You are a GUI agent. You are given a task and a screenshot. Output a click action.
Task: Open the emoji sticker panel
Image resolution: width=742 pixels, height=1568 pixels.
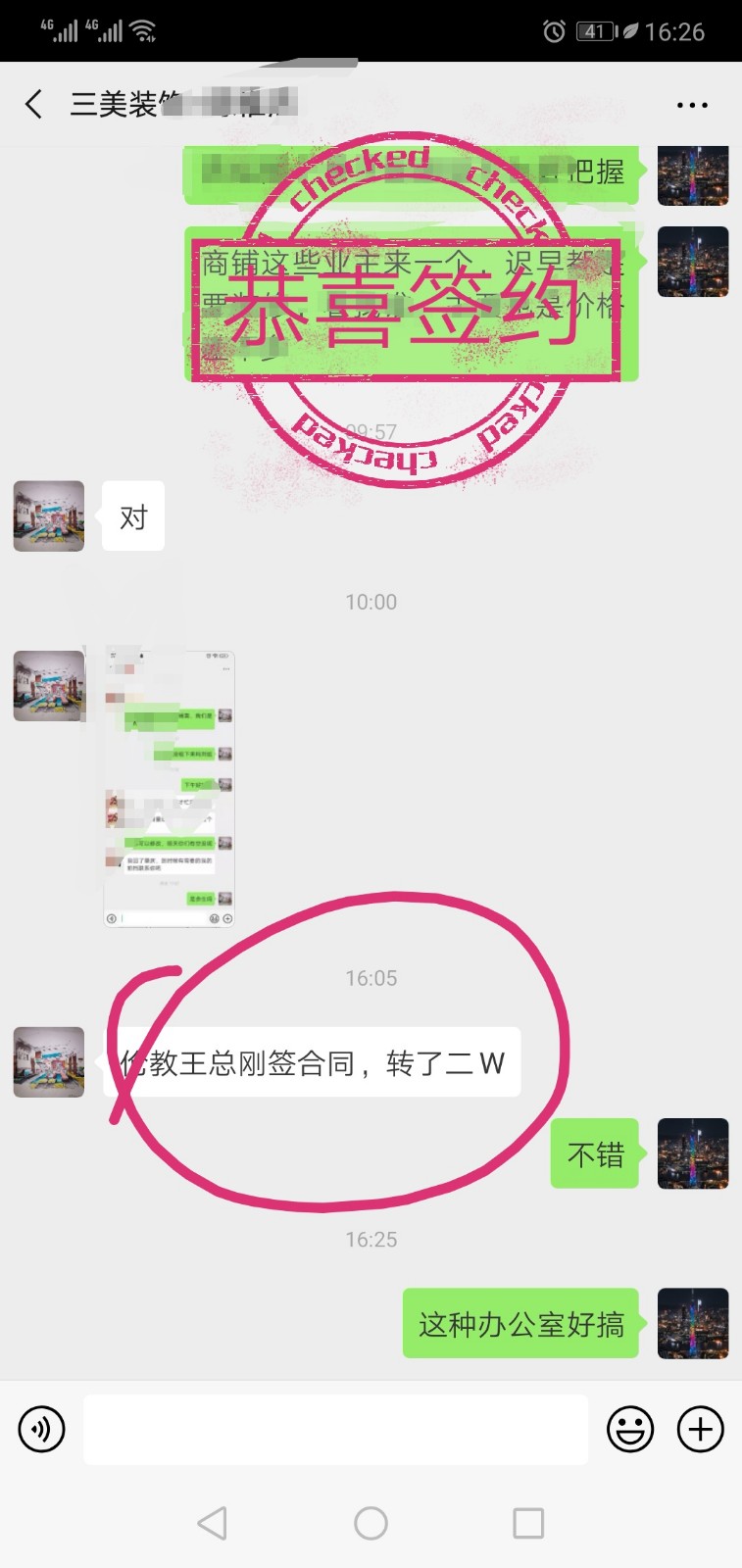629,1429
